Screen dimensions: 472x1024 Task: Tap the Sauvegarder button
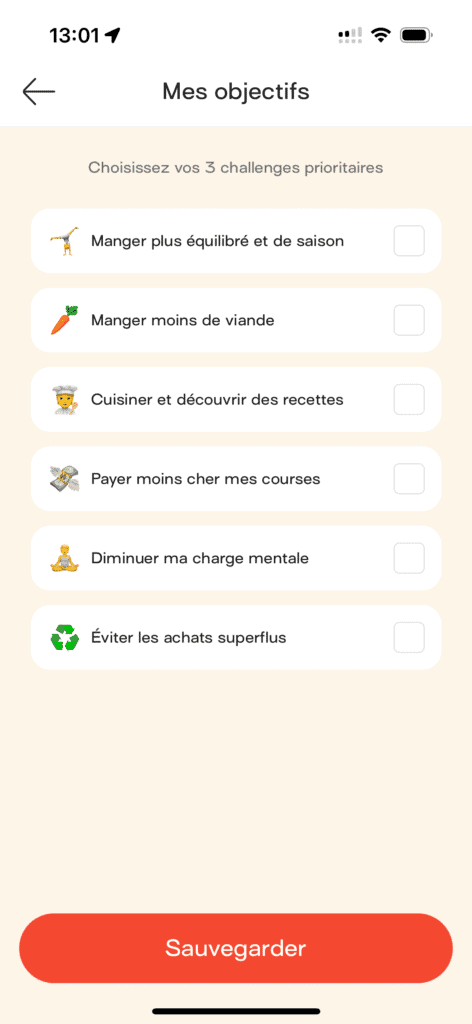[x=236, y=948]
